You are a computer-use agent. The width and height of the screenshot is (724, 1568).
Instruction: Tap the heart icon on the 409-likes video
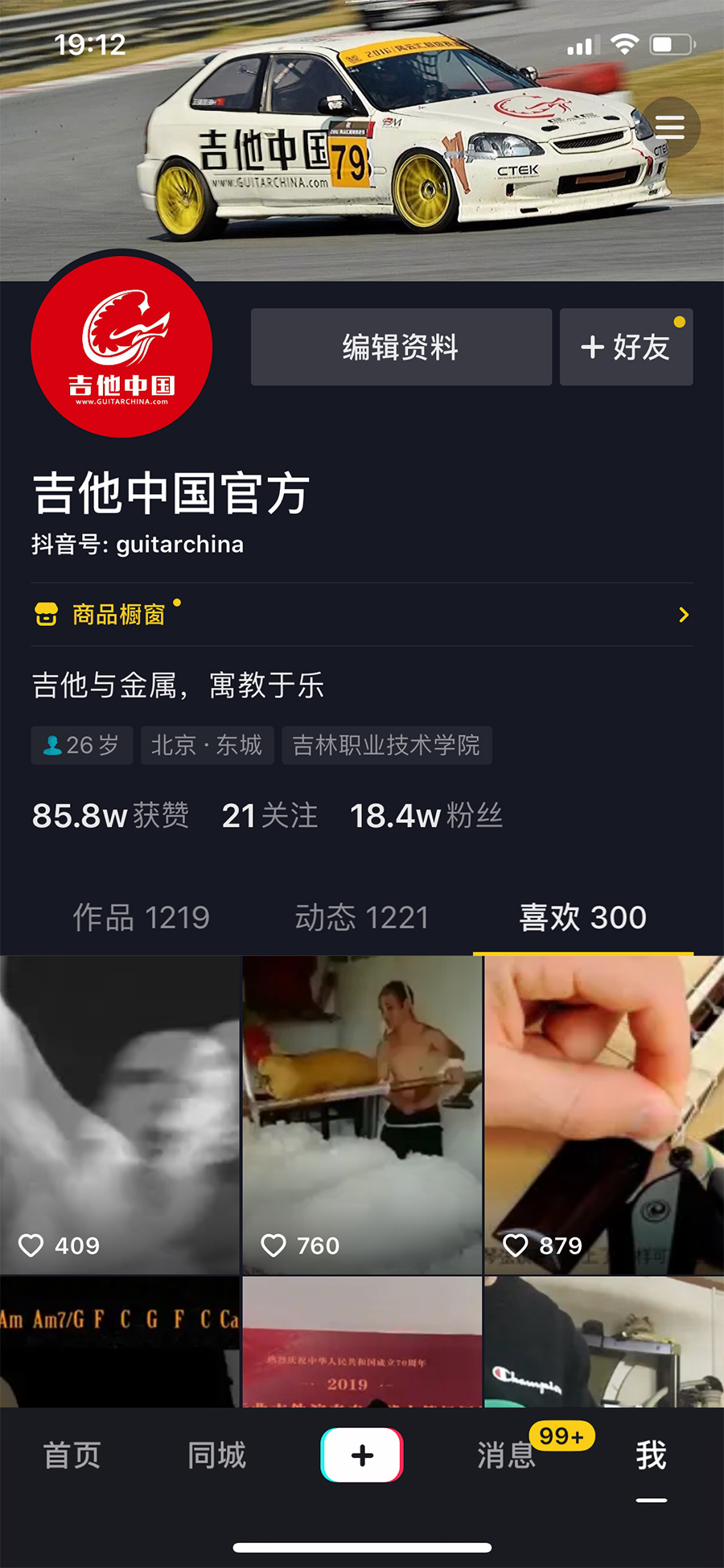click(32, 1245)
